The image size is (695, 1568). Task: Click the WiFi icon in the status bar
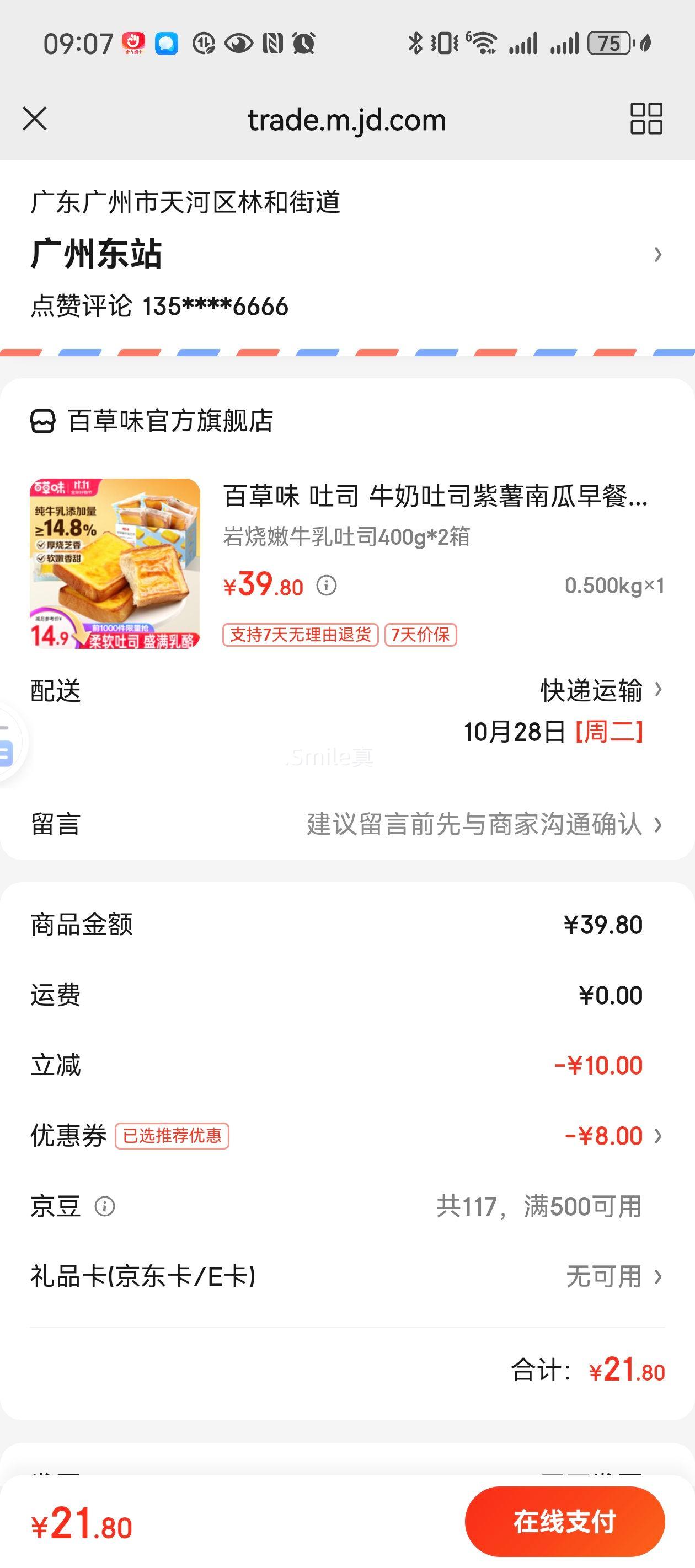click(x=484, y=41)
